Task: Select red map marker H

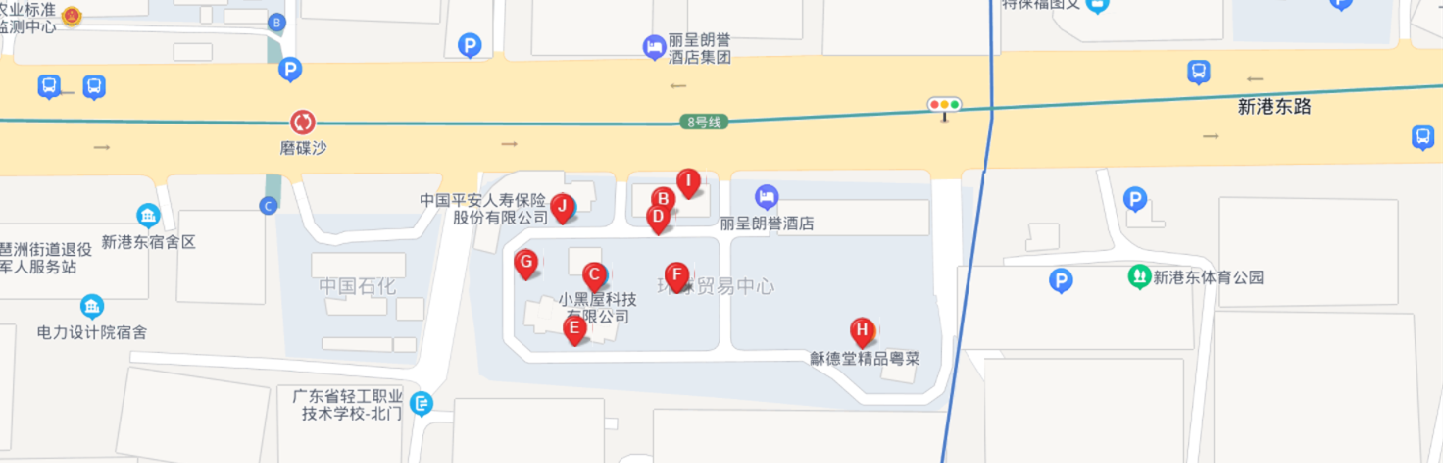Action: [862, 330]
